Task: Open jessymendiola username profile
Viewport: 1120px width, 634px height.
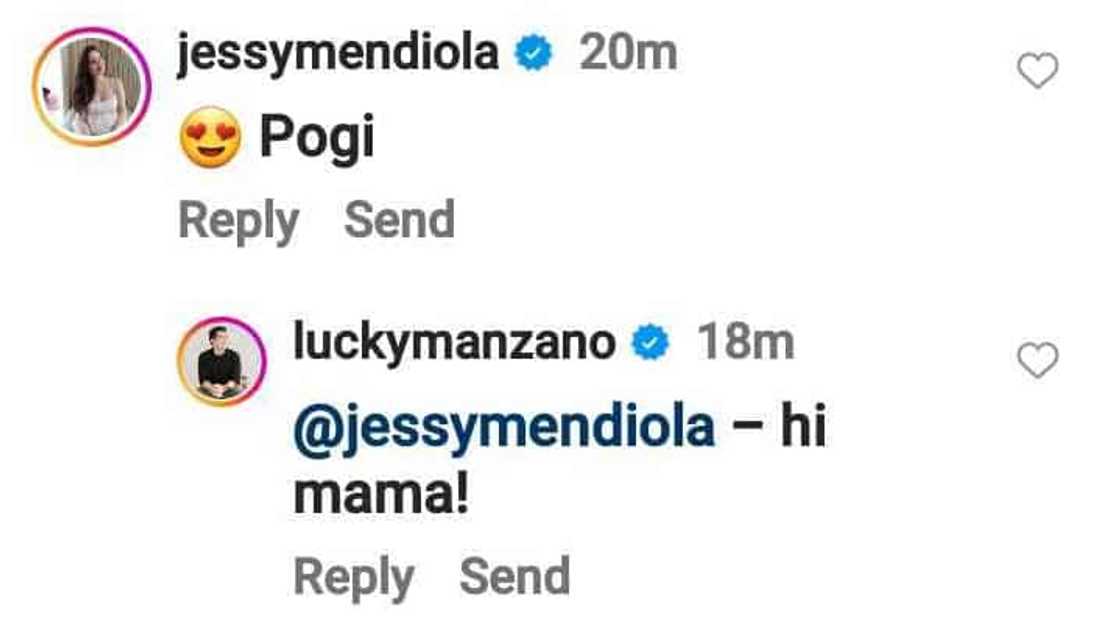Action: pyautogui.click(x=338, y=54)
